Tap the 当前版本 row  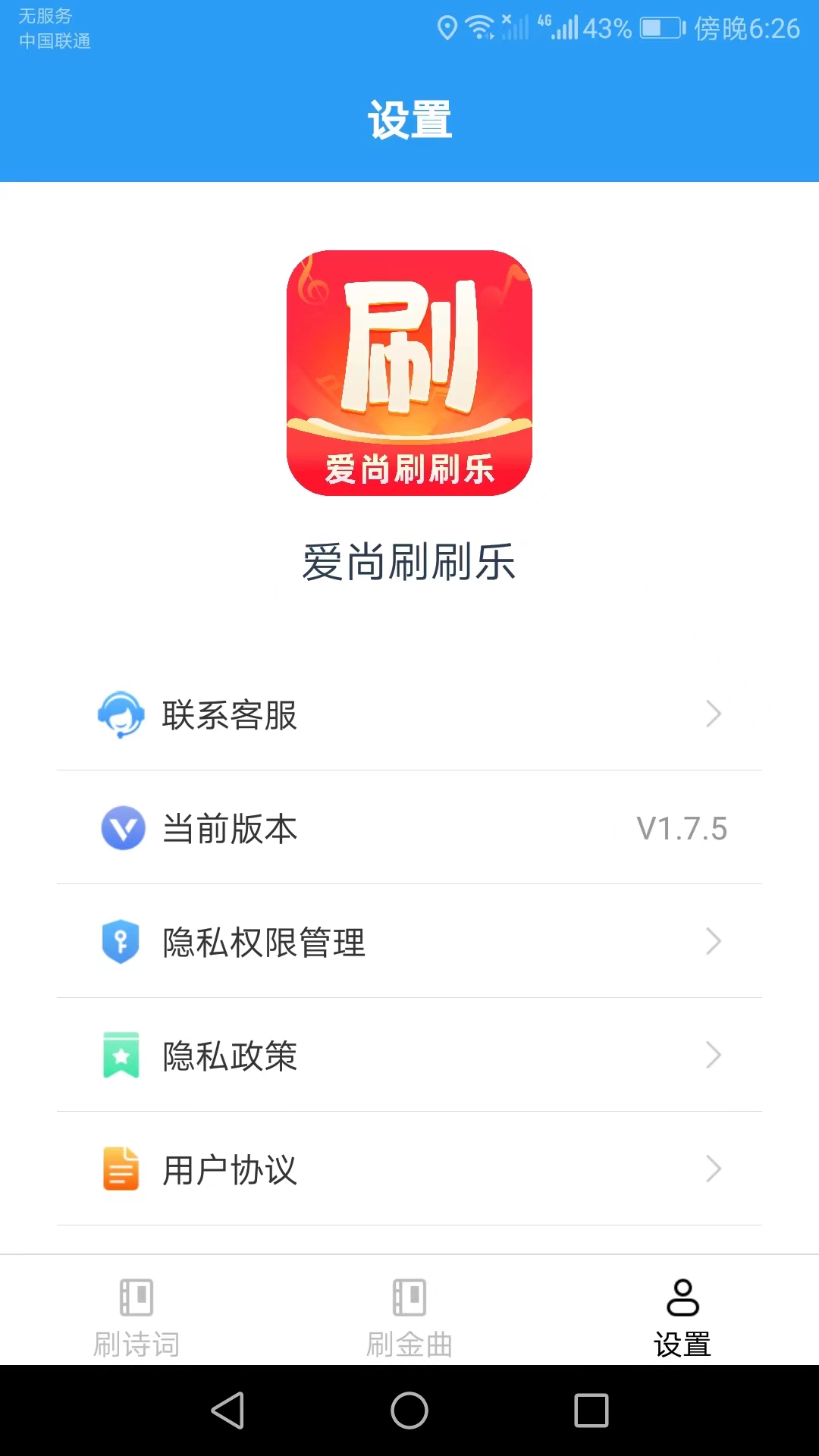(x=409, y=827)
